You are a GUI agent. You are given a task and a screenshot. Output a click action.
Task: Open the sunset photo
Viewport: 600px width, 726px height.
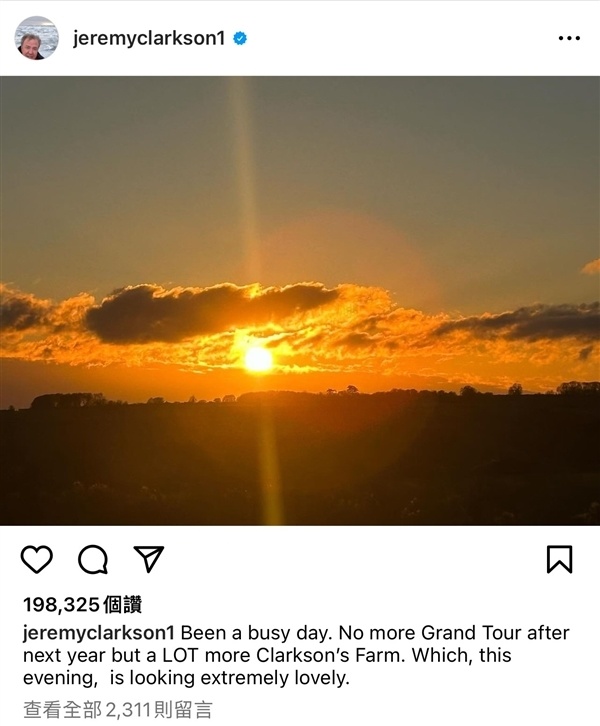300,300
